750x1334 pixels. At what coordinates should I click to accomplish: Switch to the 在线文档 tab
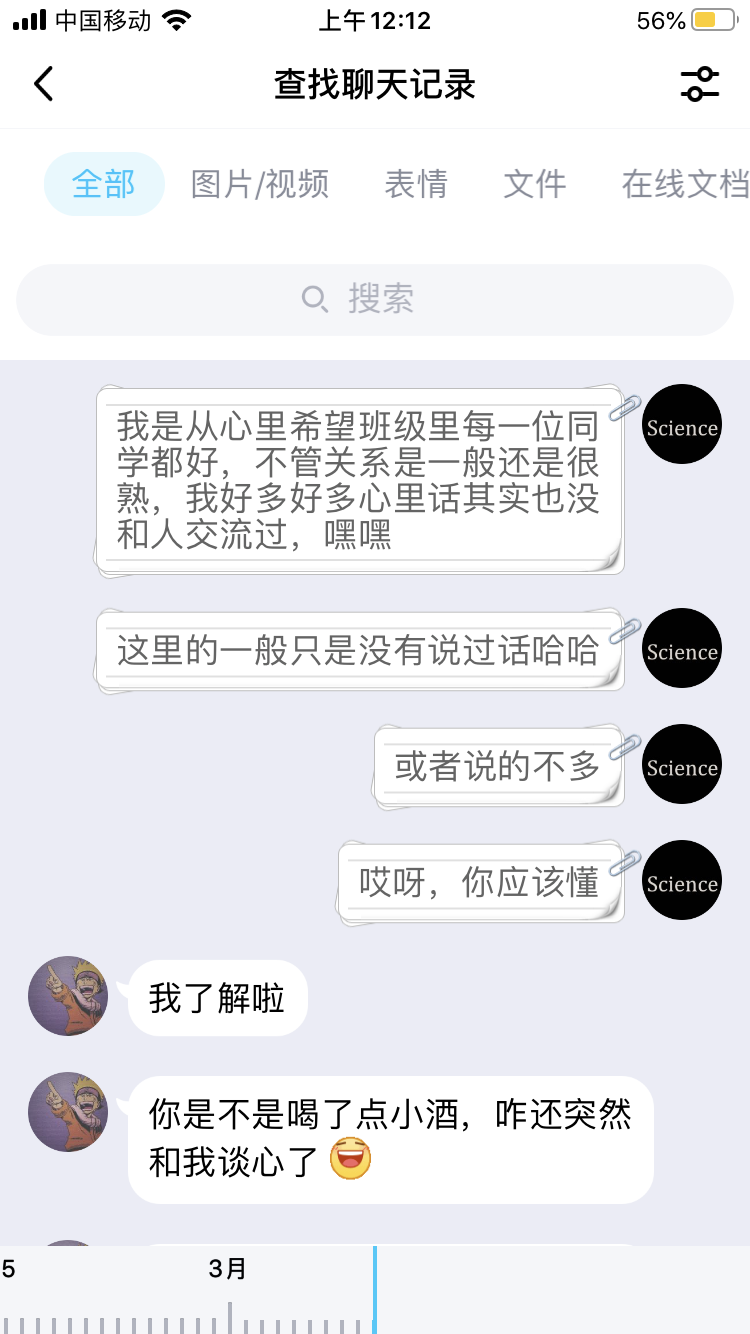[x=684, y=184]
